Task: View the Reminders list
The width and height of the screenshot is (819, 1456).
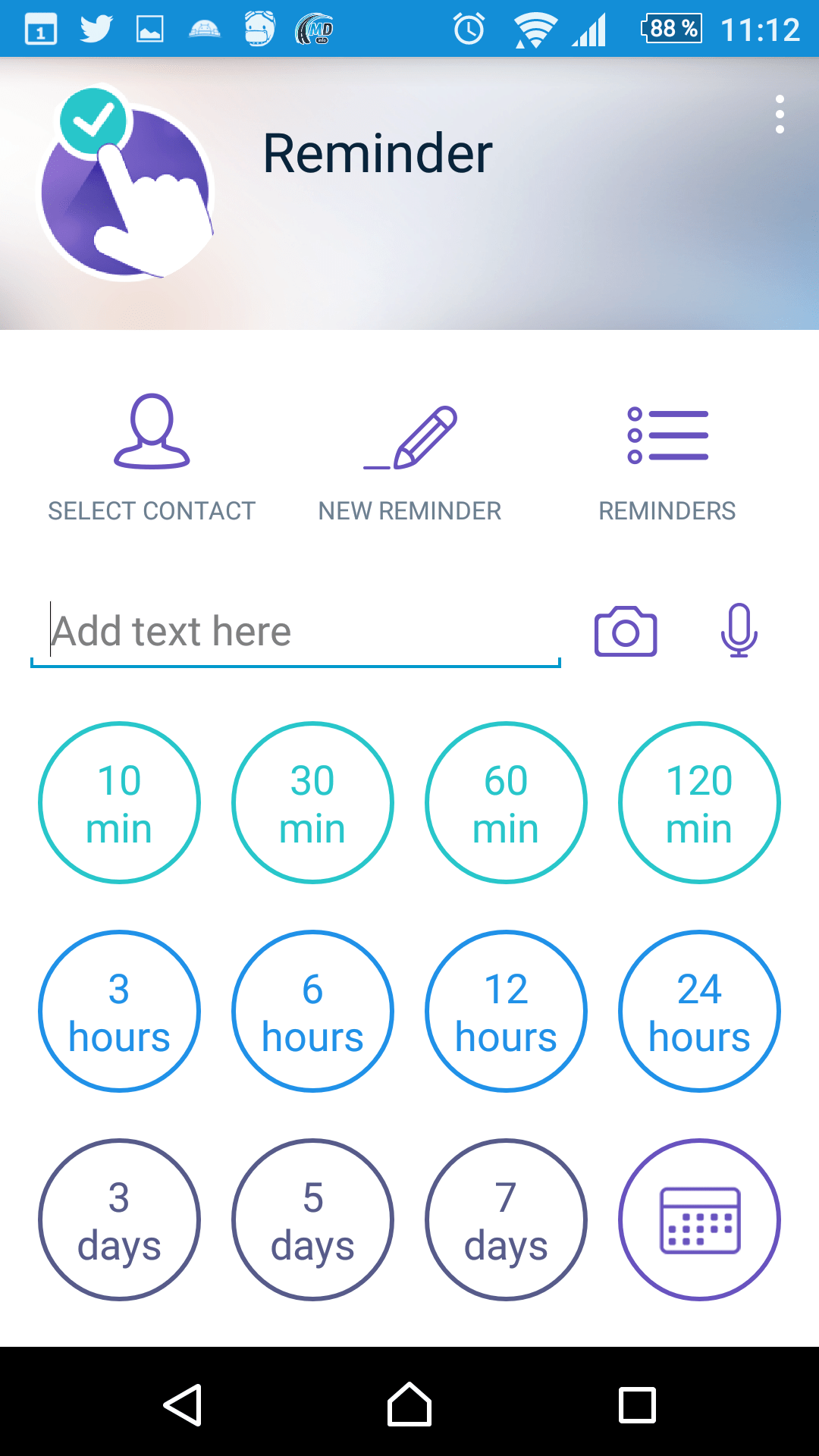Action: click(667, 458)
